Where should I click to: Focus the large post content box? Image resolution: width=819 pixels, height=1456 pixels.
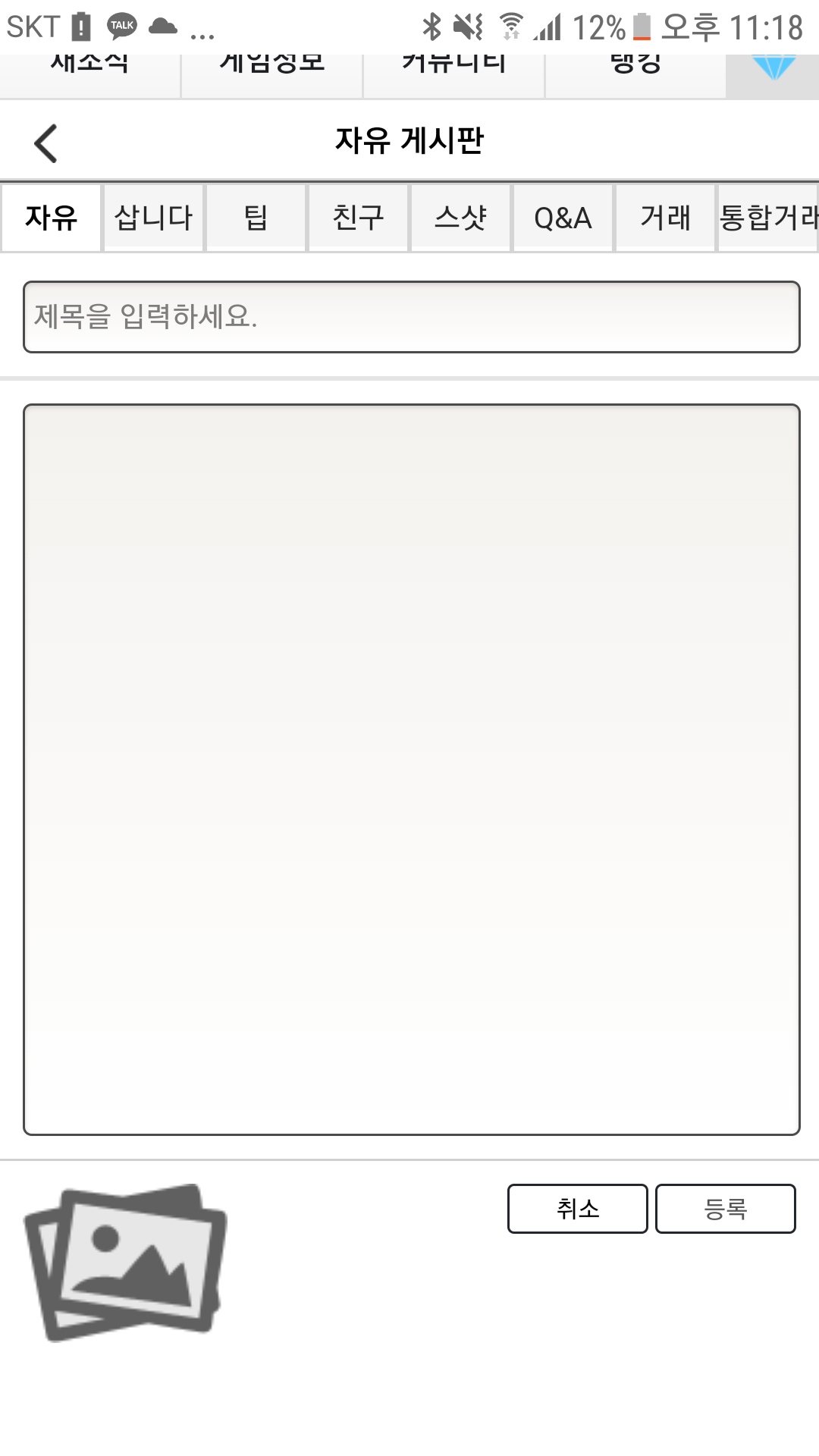pyautogui.click(x=411, y=769)
